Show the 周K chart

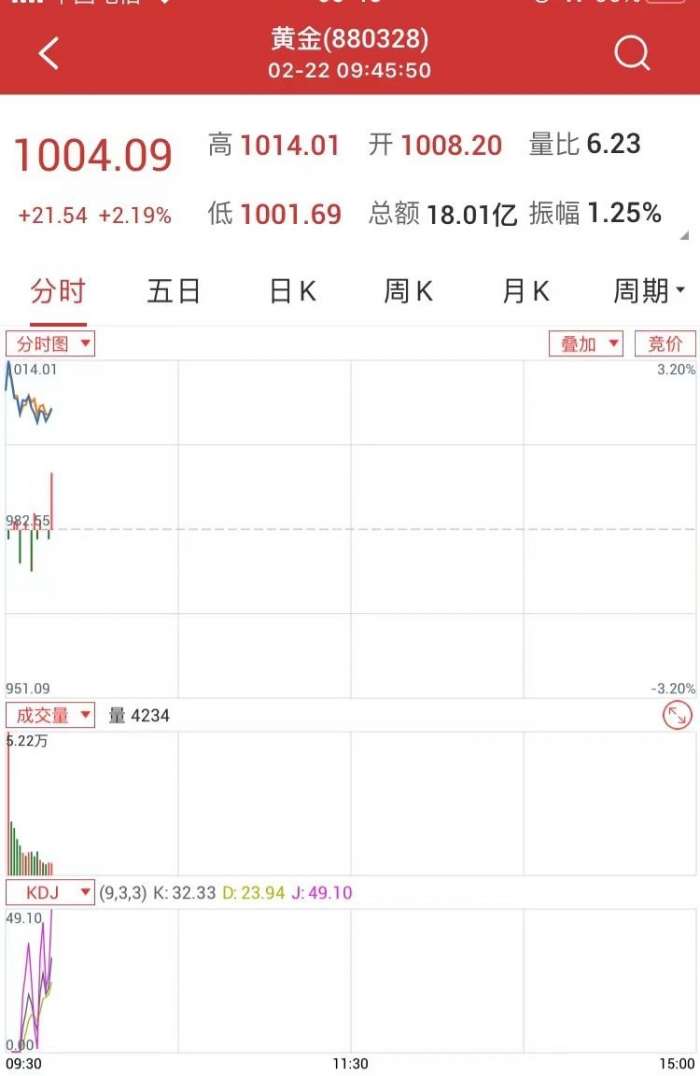[x=408, y=292]
